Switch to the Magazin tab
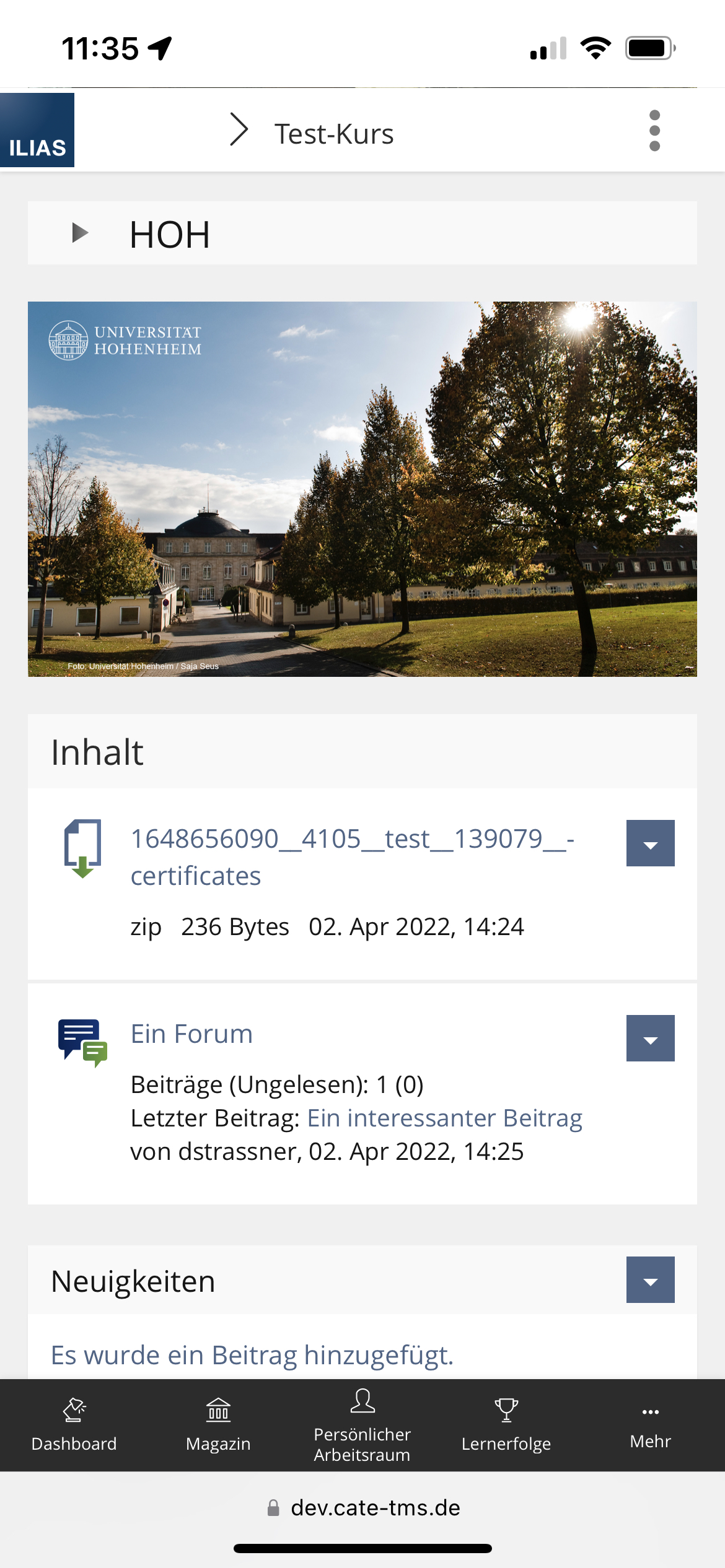 [x=218, y=1424]
